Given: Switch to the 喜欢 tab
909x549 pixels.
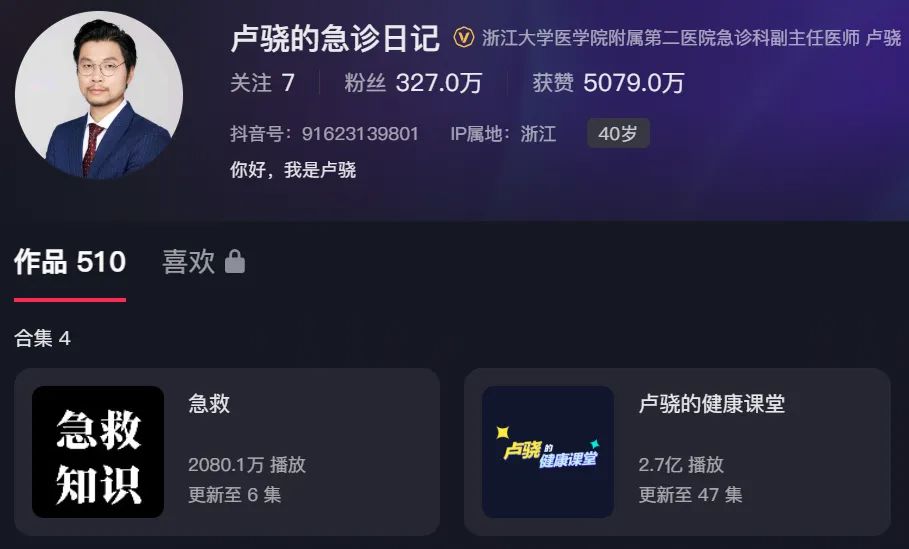Looking at the screenshot, I should pos(203,263).
